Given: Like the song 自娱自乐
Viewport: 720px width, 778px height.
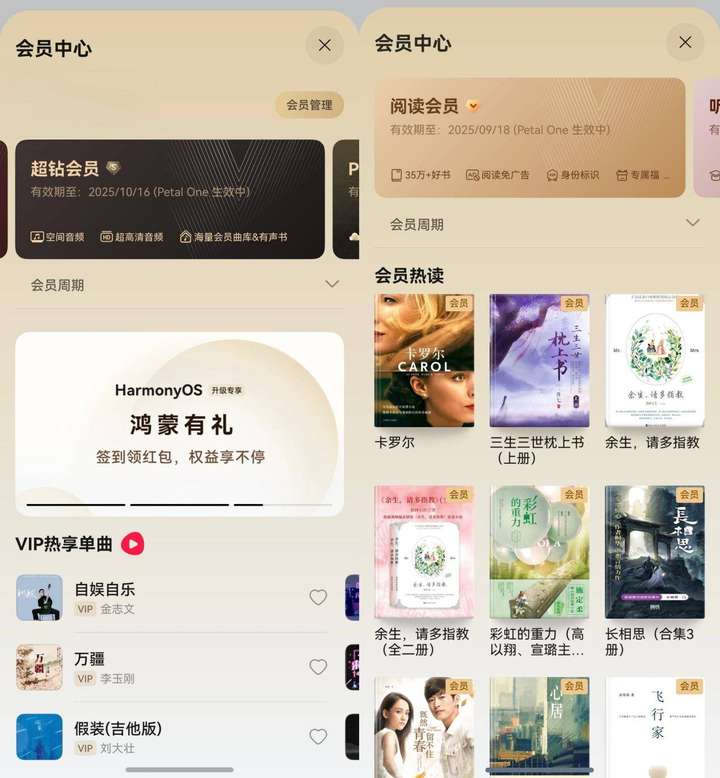Looking at the screenshot, I should pyautogui.click(x=318, y=597).
